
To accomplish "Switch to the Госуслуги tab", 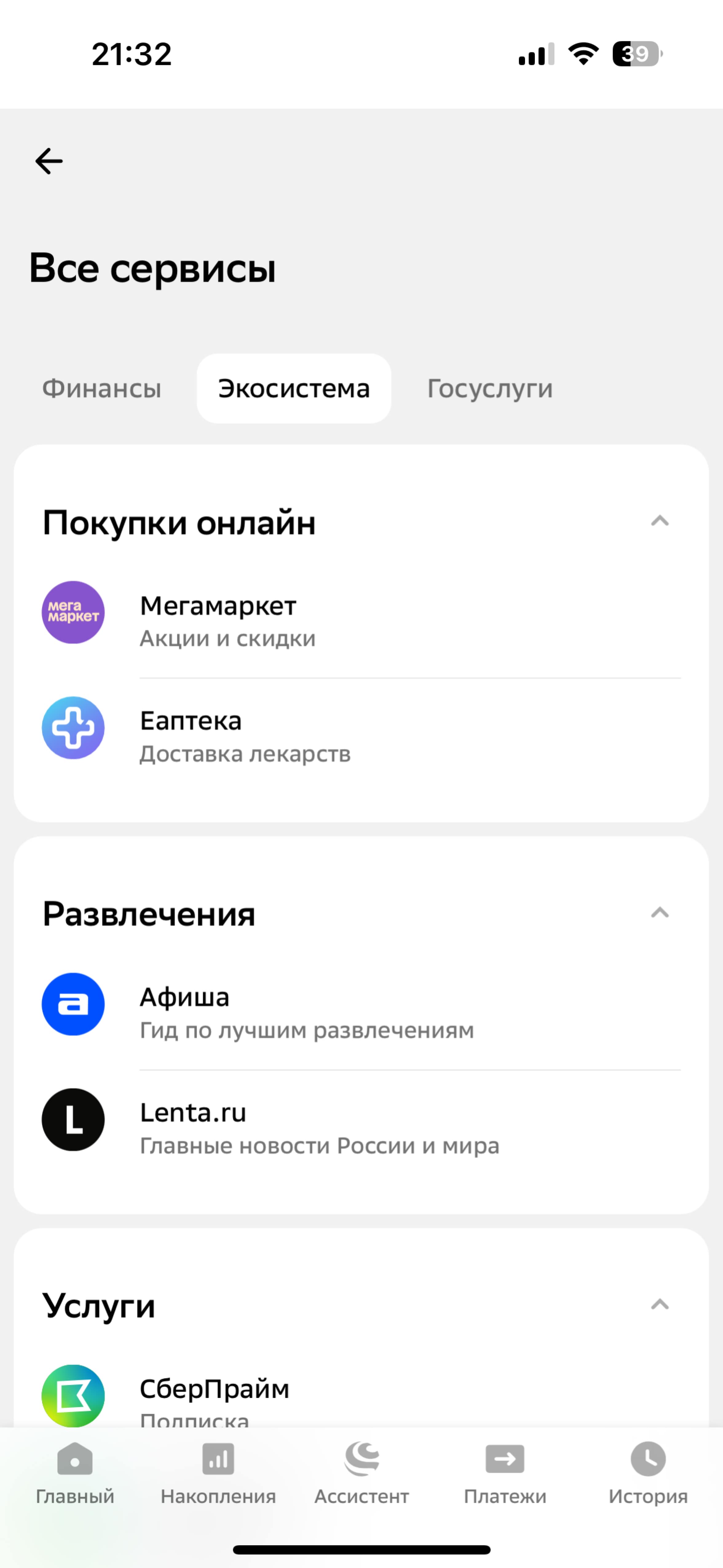I will pos(490,388).
